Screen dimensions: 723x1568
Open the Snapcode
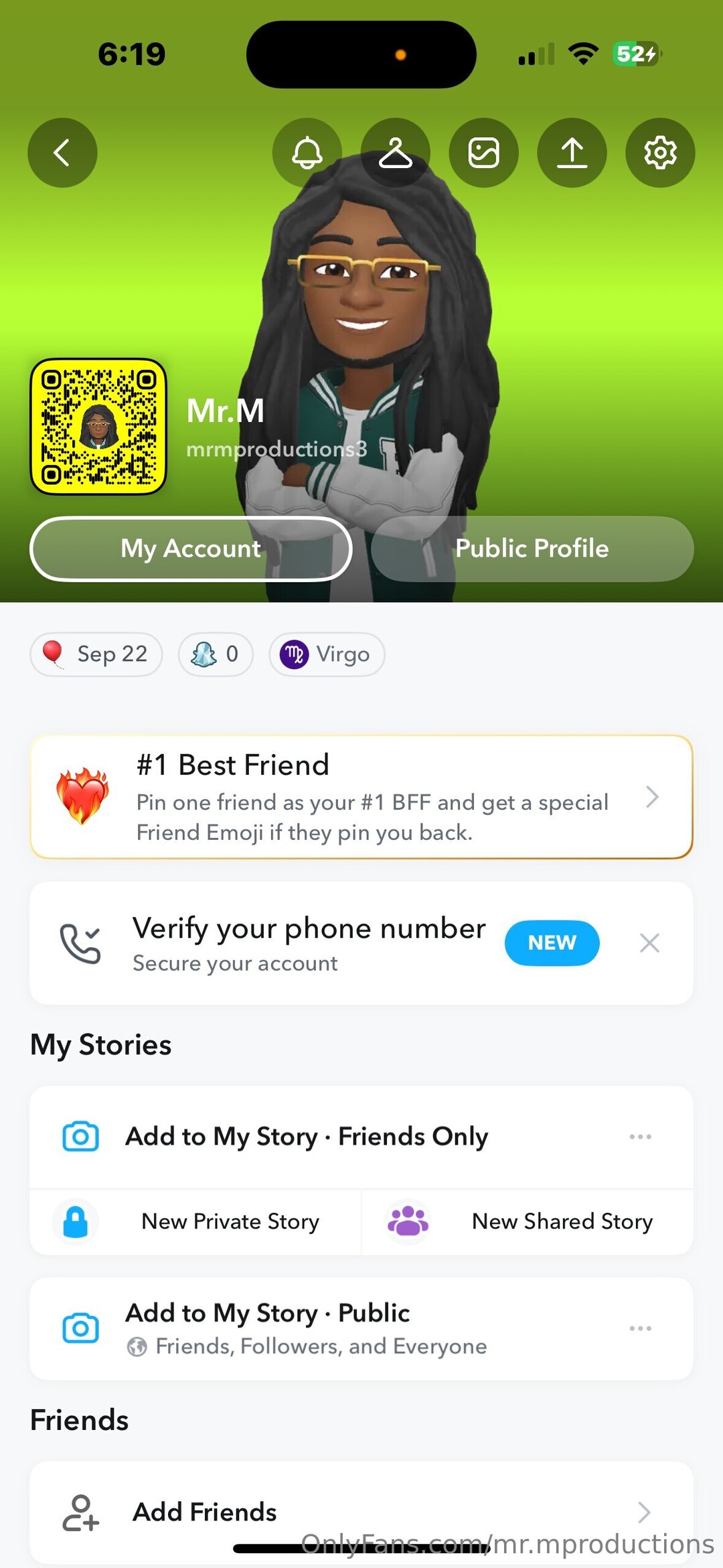point(98,427)
